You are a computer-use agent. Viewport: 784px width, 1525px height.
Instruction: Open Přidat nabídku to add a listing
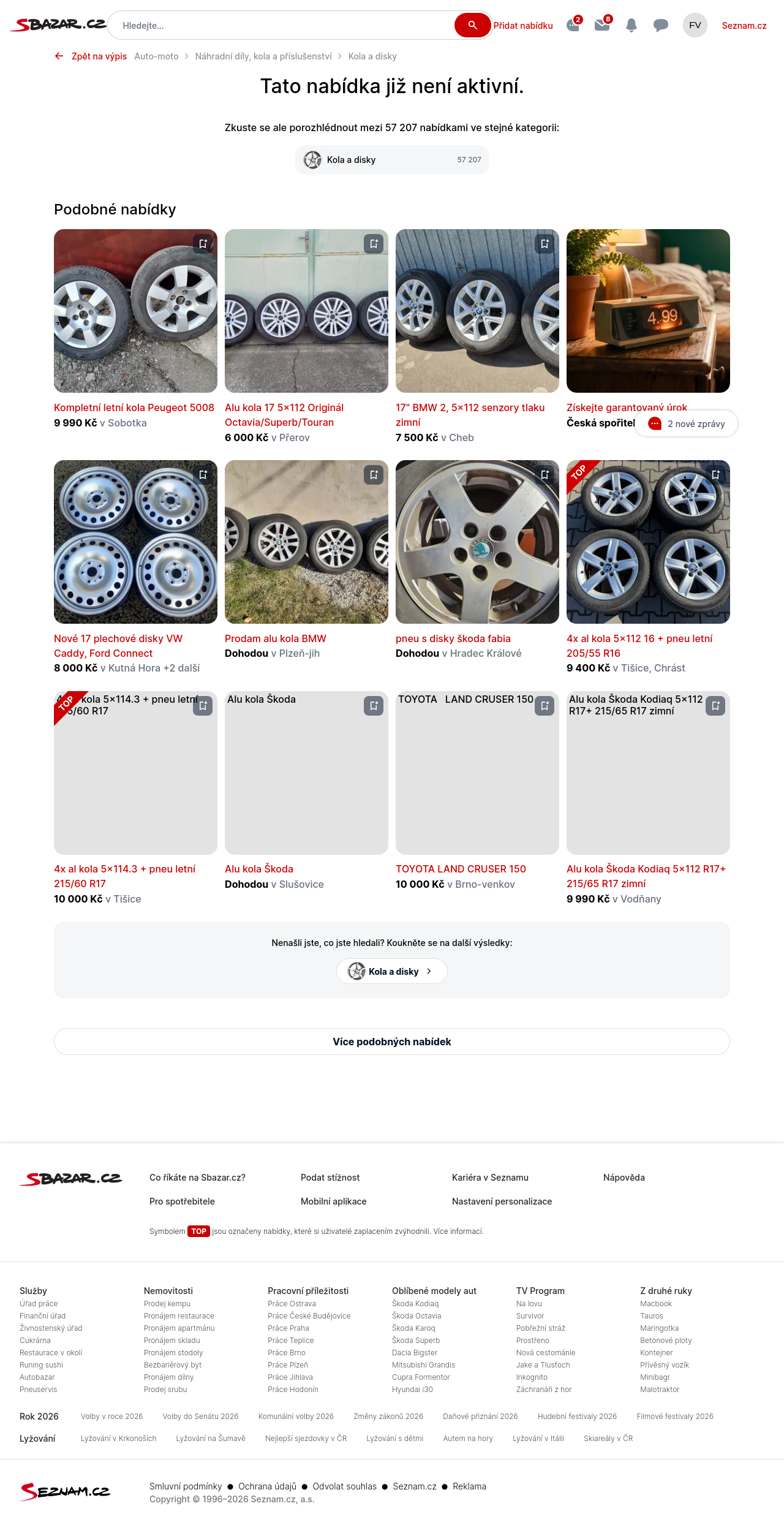click(523, 26)
